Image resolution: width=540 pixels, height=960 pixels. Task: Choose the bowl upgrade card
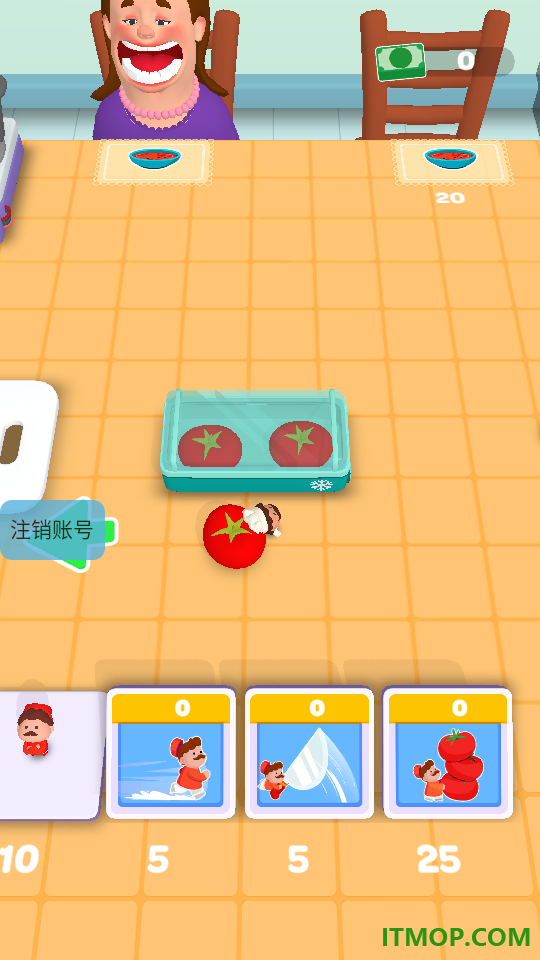tap(309, 752)
